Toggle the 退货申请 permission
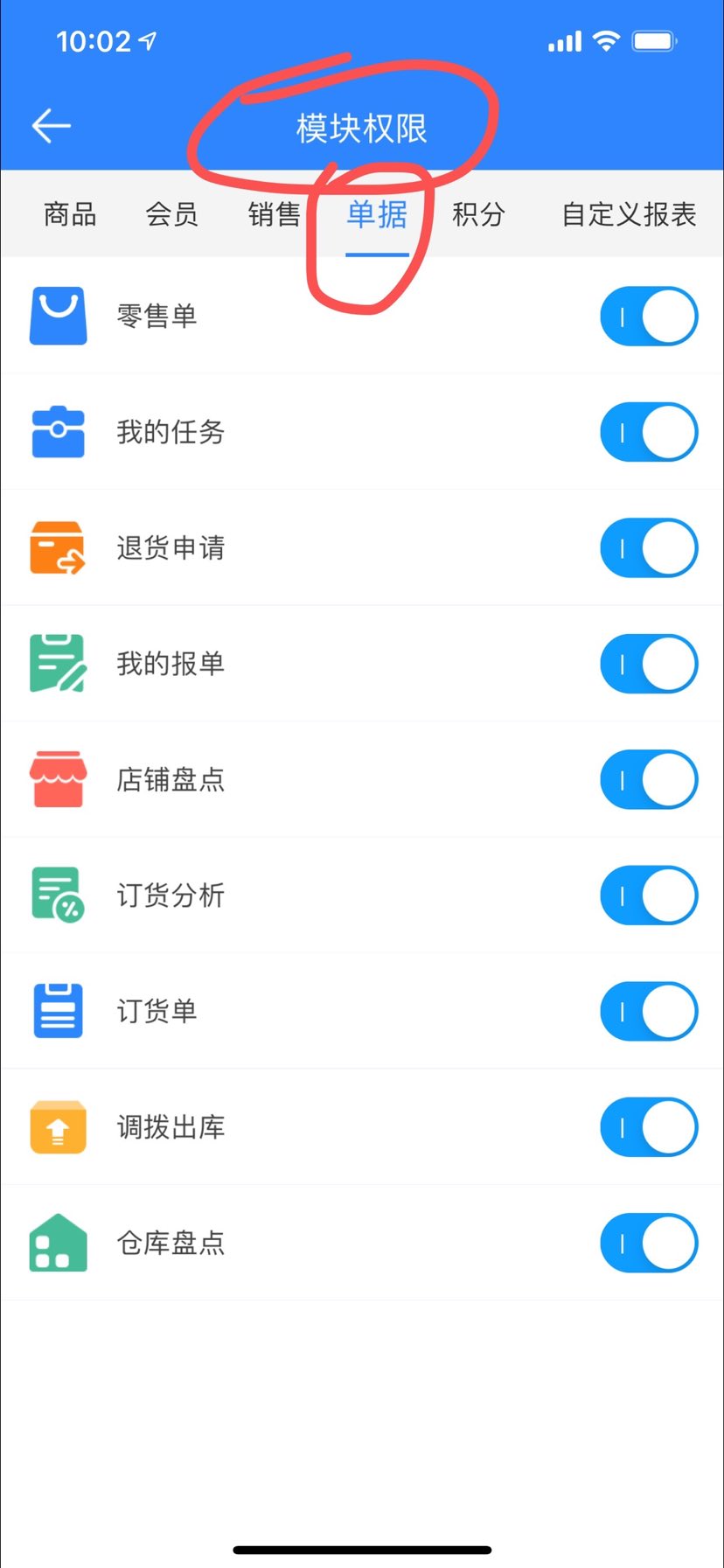724x1568 pixels. [648, 548]
